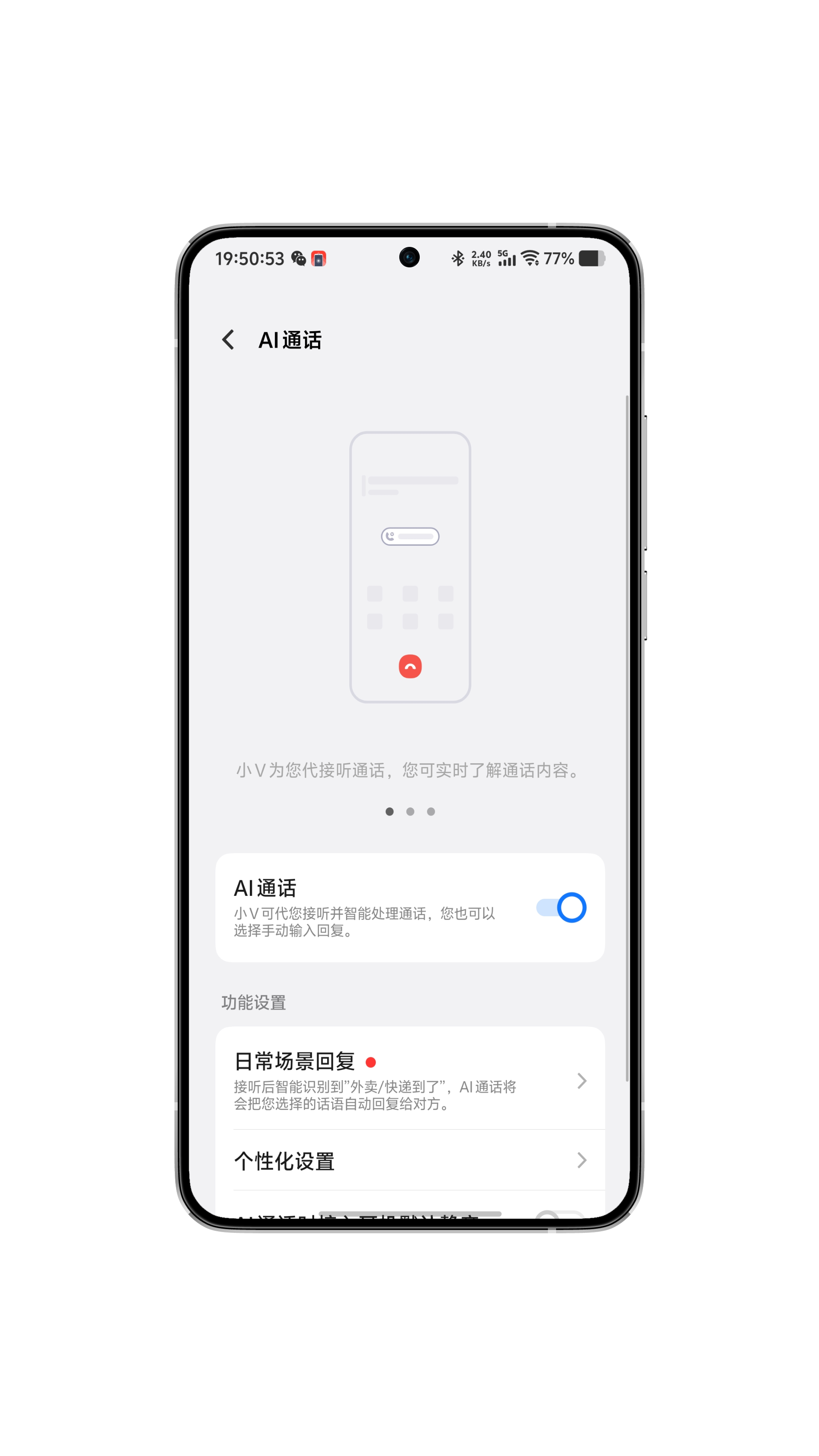Open 日常场景回复 settings
Image resolution: width=819 pixels, height=1456 pixels.
pyautogui.click(x=409, y=1080)
